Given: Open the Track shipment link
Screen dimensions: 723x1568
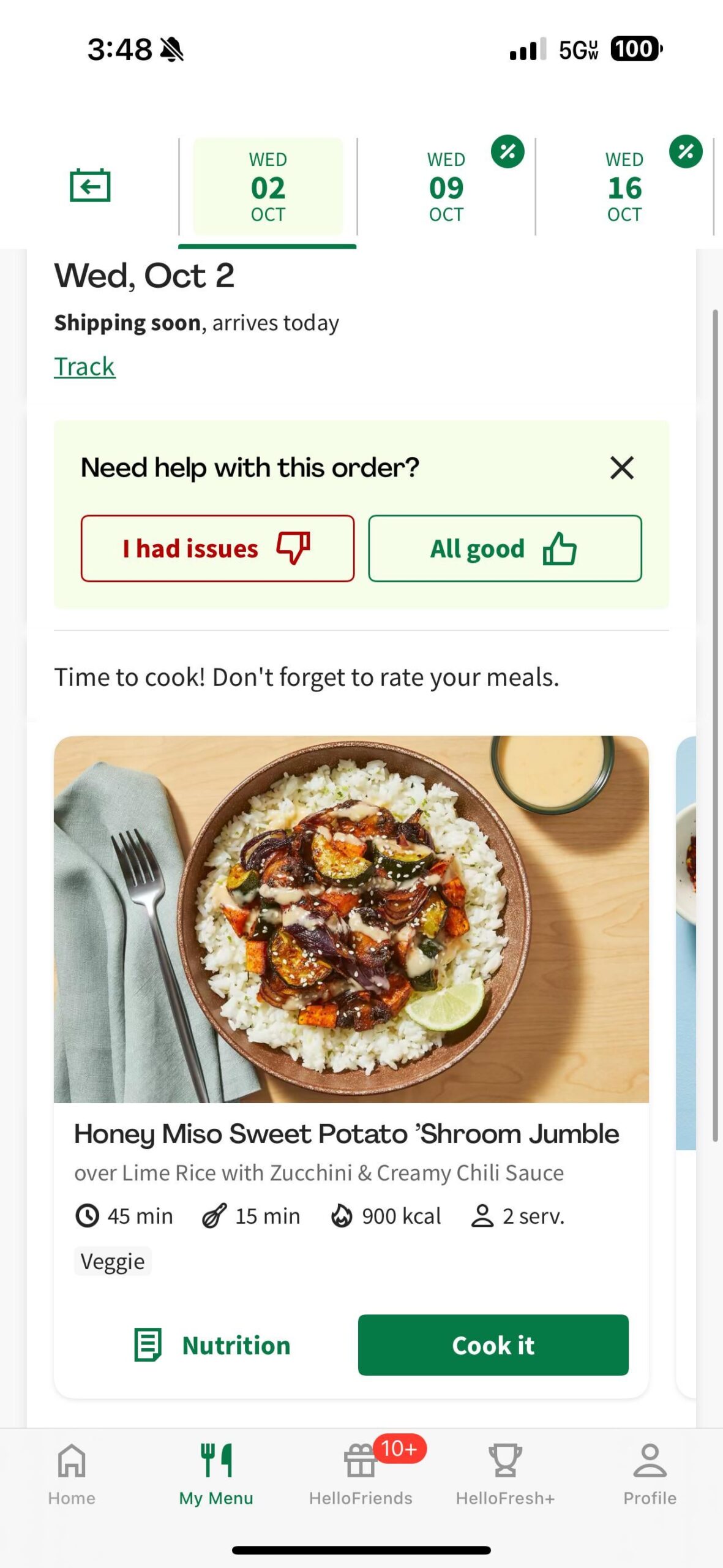Looking at the screenshot, I should [x=84, y=367].
